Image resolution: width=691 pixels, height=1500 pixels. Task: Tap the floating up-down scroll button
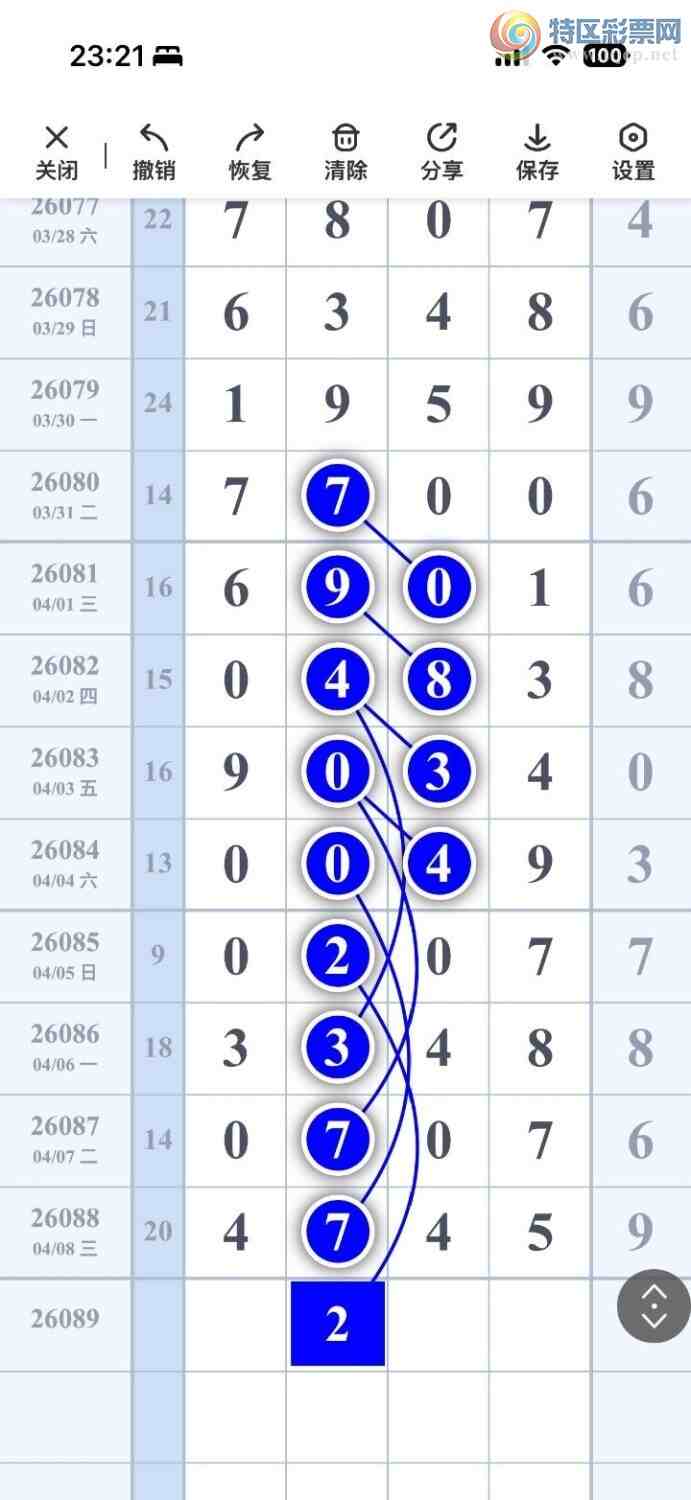[x=653, y=1306]
